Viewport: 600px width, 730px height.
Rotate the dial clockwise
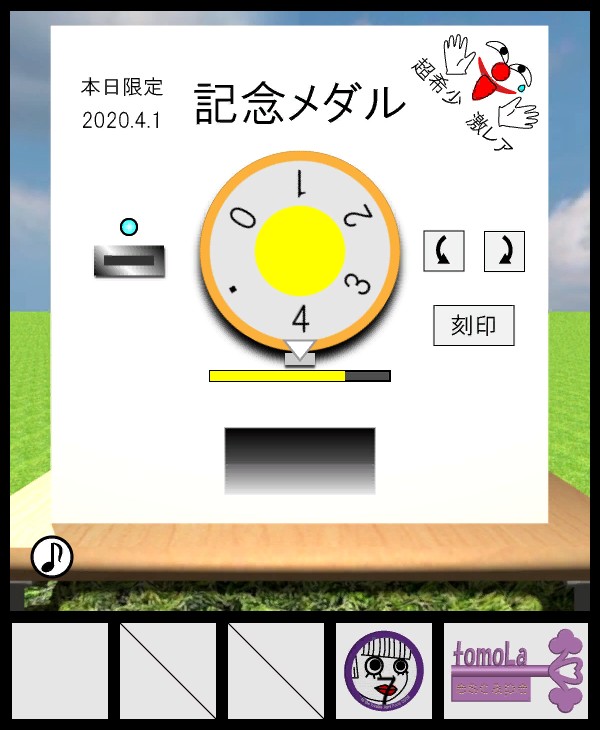pos(504,251)
